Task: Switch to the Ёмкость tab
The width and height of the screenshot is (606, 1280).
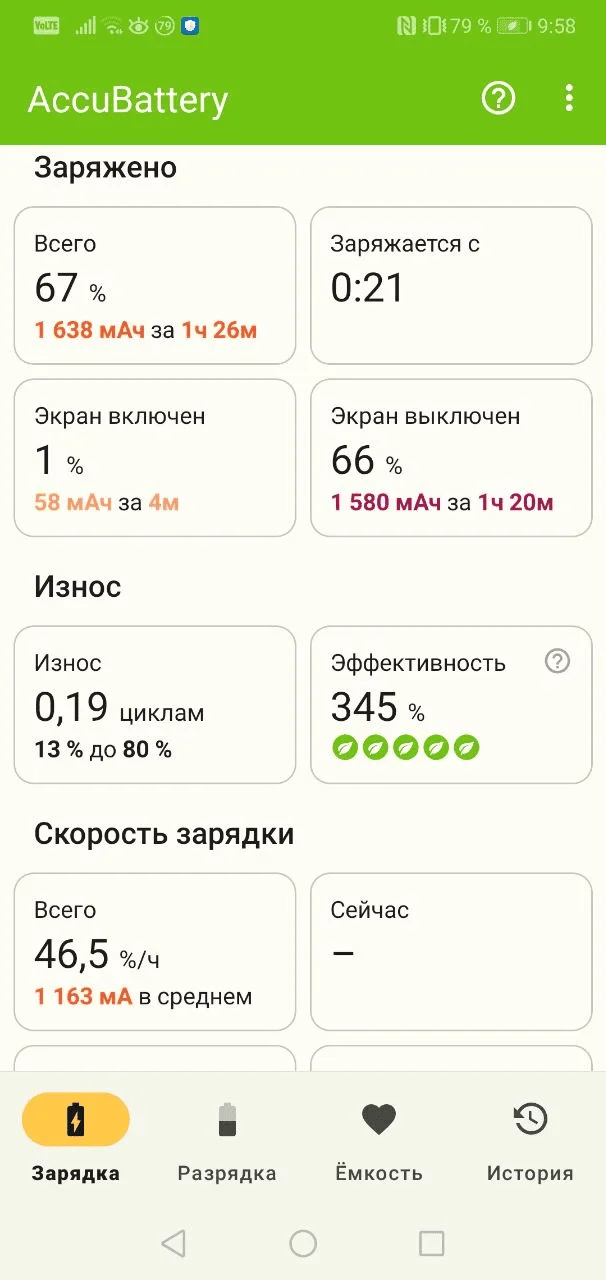Action: point(379,1139)
